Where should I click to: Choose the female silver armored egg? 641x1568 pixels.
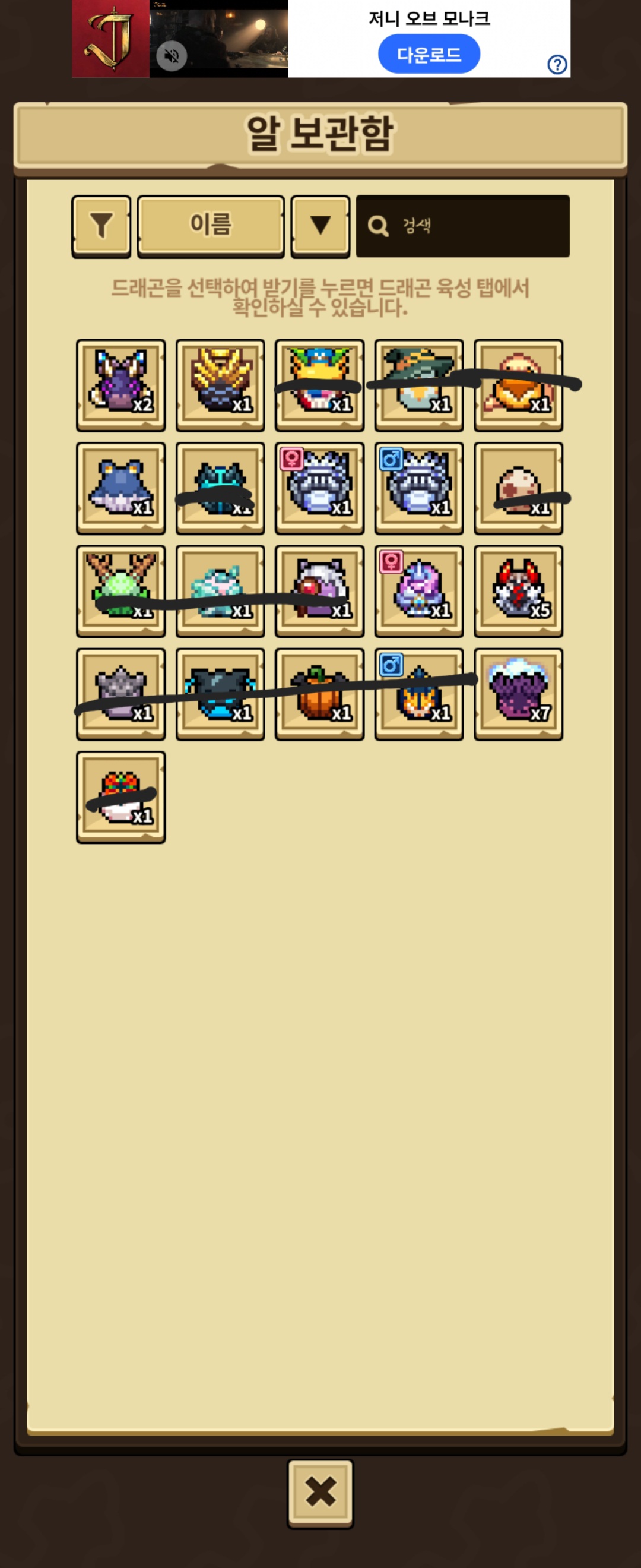(x=319, y=488)
